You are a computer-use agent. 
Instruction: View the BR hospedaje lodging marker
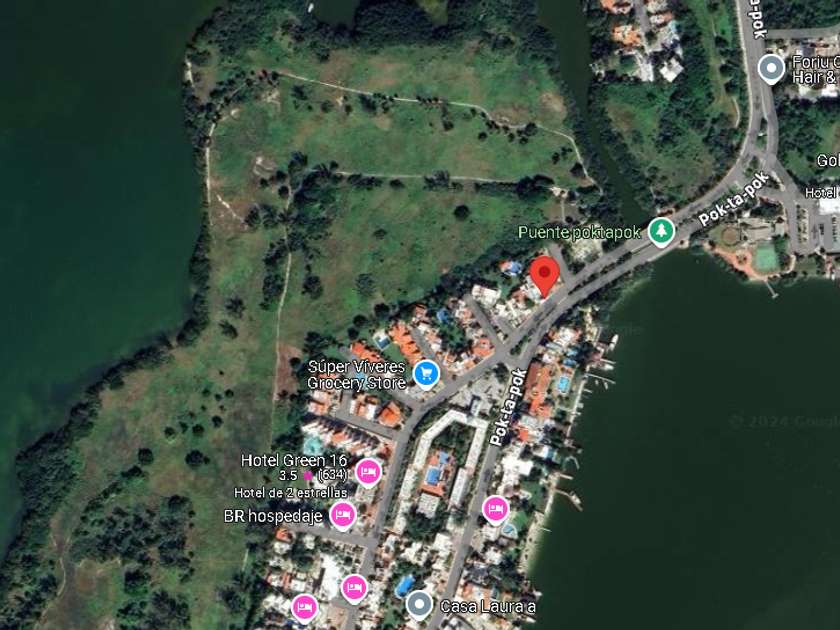(x=342, y=515)
